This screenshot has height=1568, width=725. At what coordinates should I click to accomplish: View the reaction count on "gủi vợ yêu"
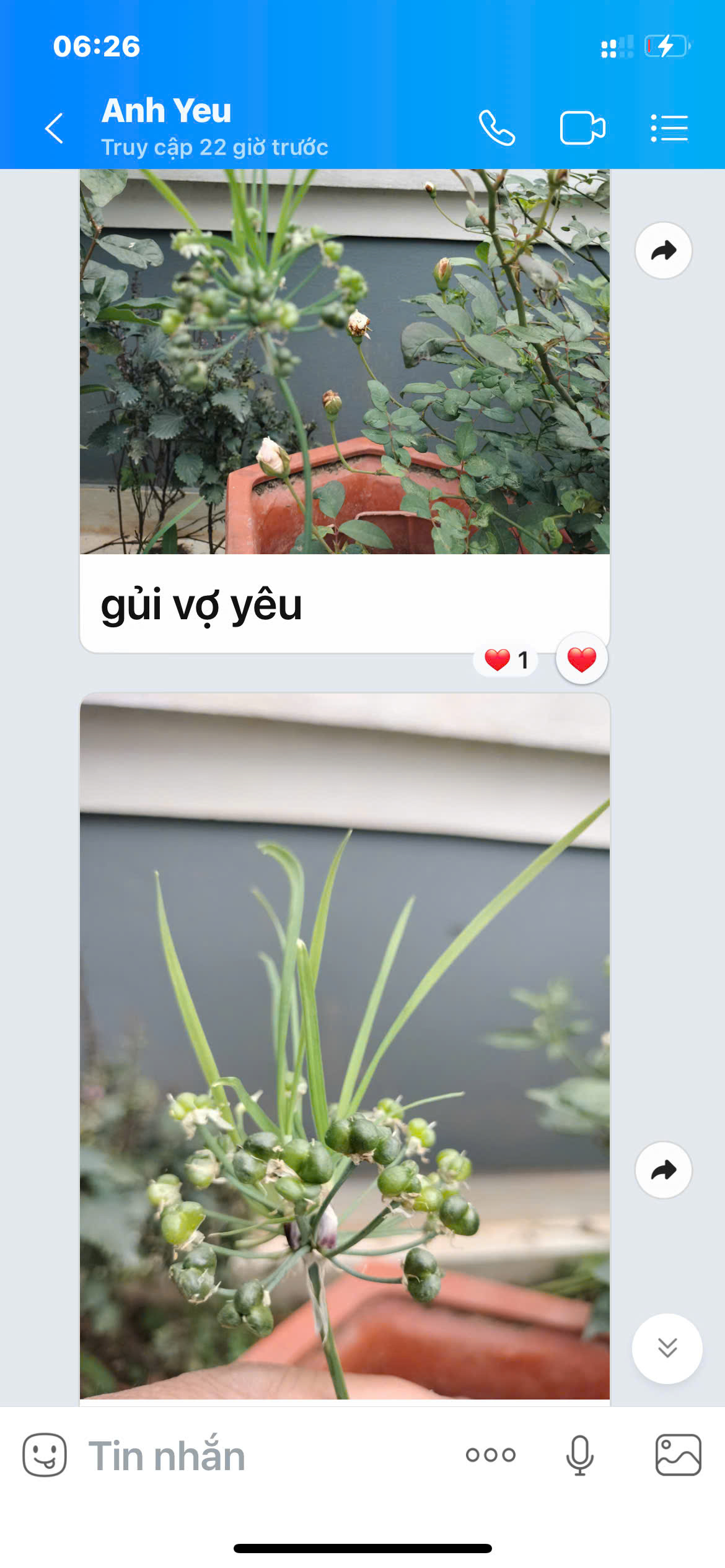(x=506, y=660)
